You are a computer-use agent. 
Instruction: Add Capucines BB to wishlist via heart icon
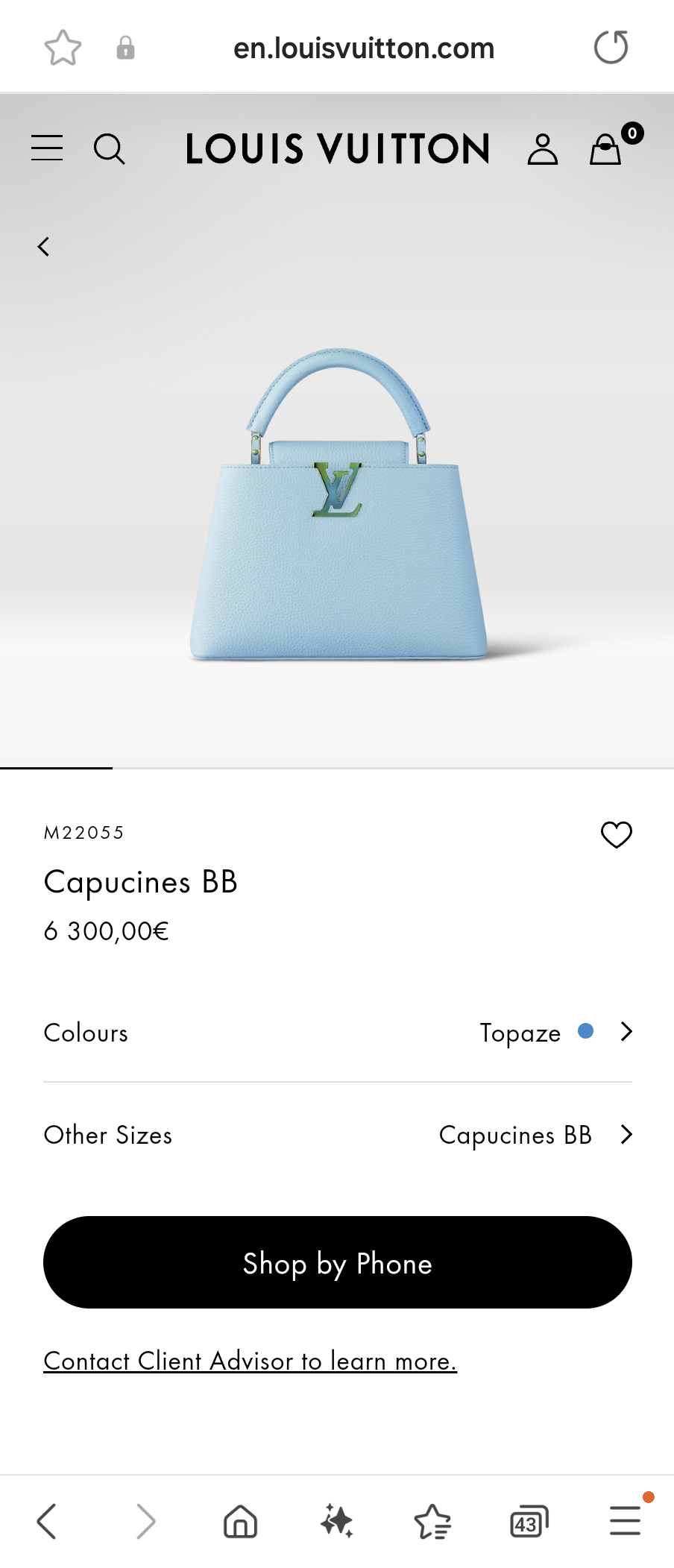coord(615,834)
